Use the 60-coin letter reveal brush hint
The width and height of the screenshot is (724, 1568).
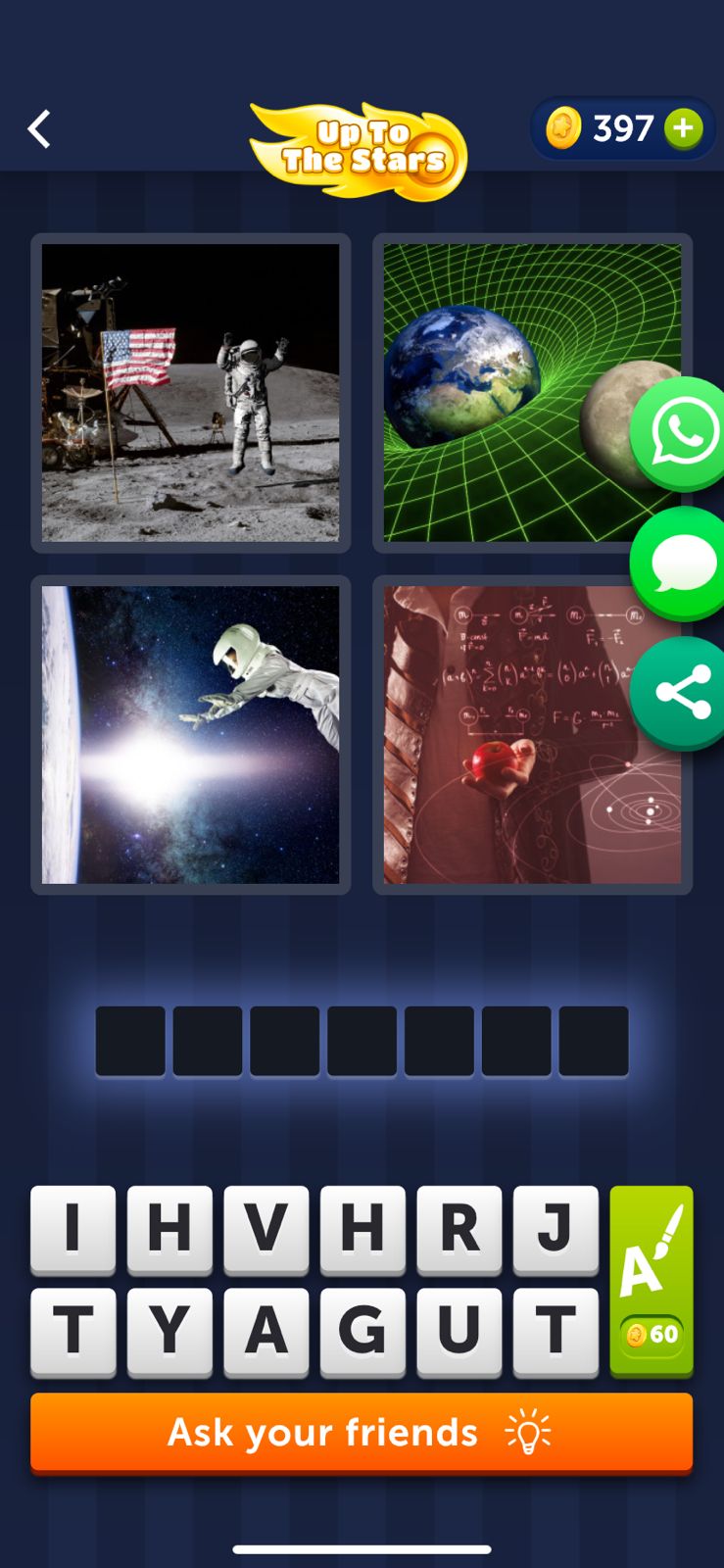tap(652, 1281)
